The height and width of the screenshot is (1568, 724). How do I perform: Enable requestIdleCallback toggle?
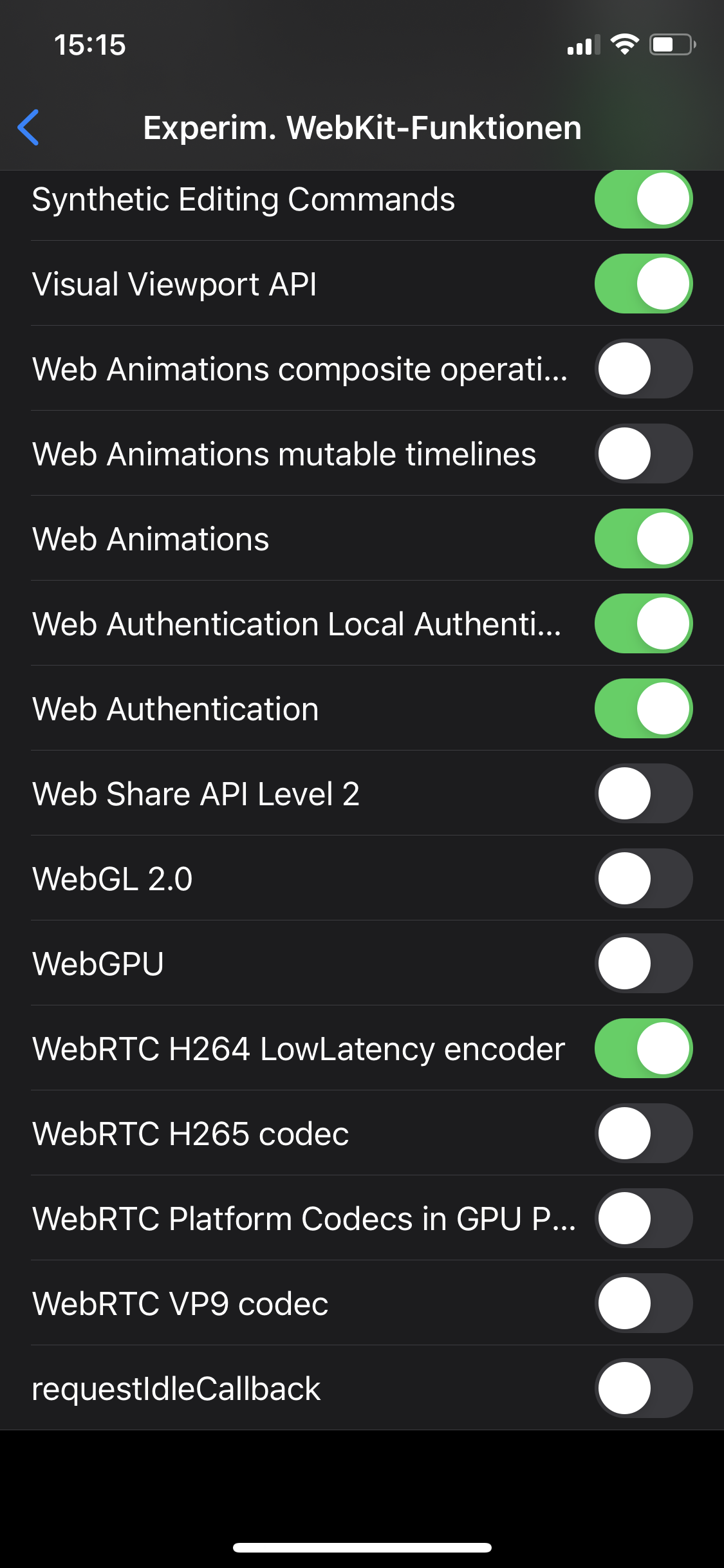(643, 1388)
